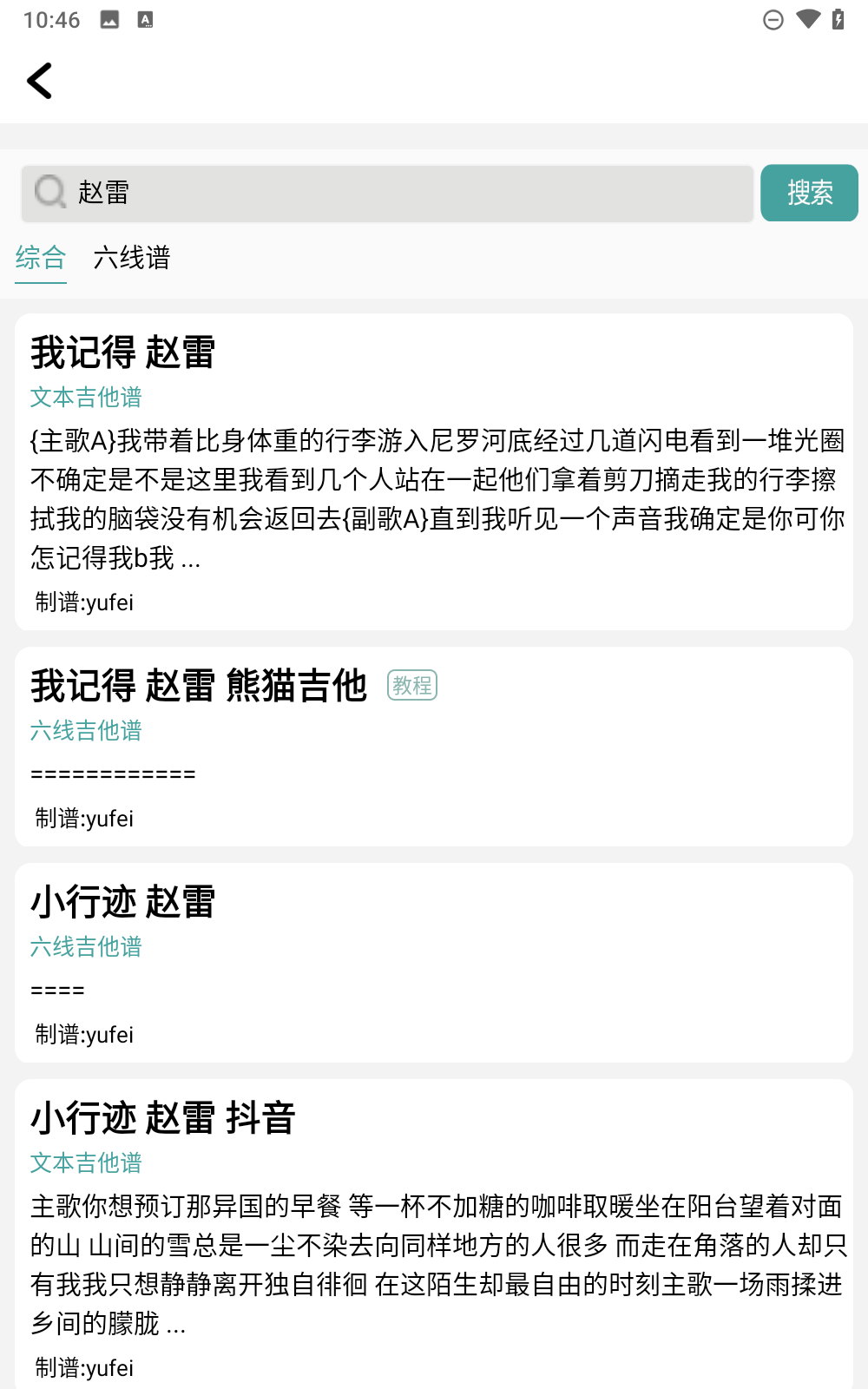
Task: Switch to the 综合 tab
Action: [41, 258]
